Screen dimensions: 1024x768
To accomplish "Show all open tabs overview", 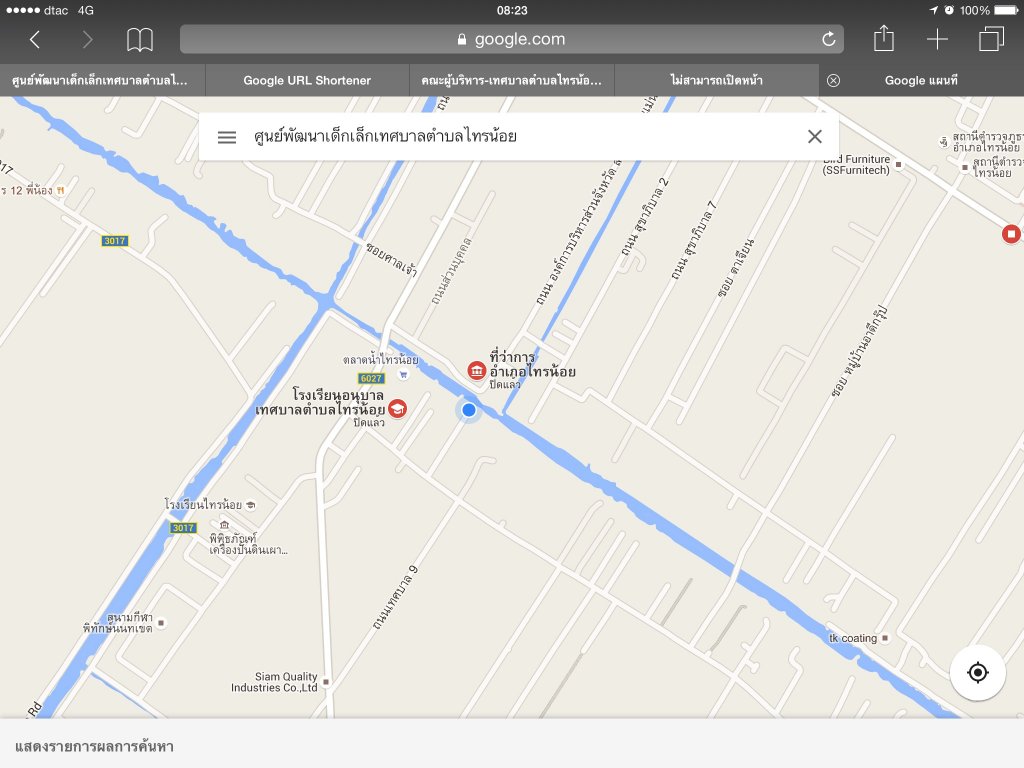I will click(991, 40).
